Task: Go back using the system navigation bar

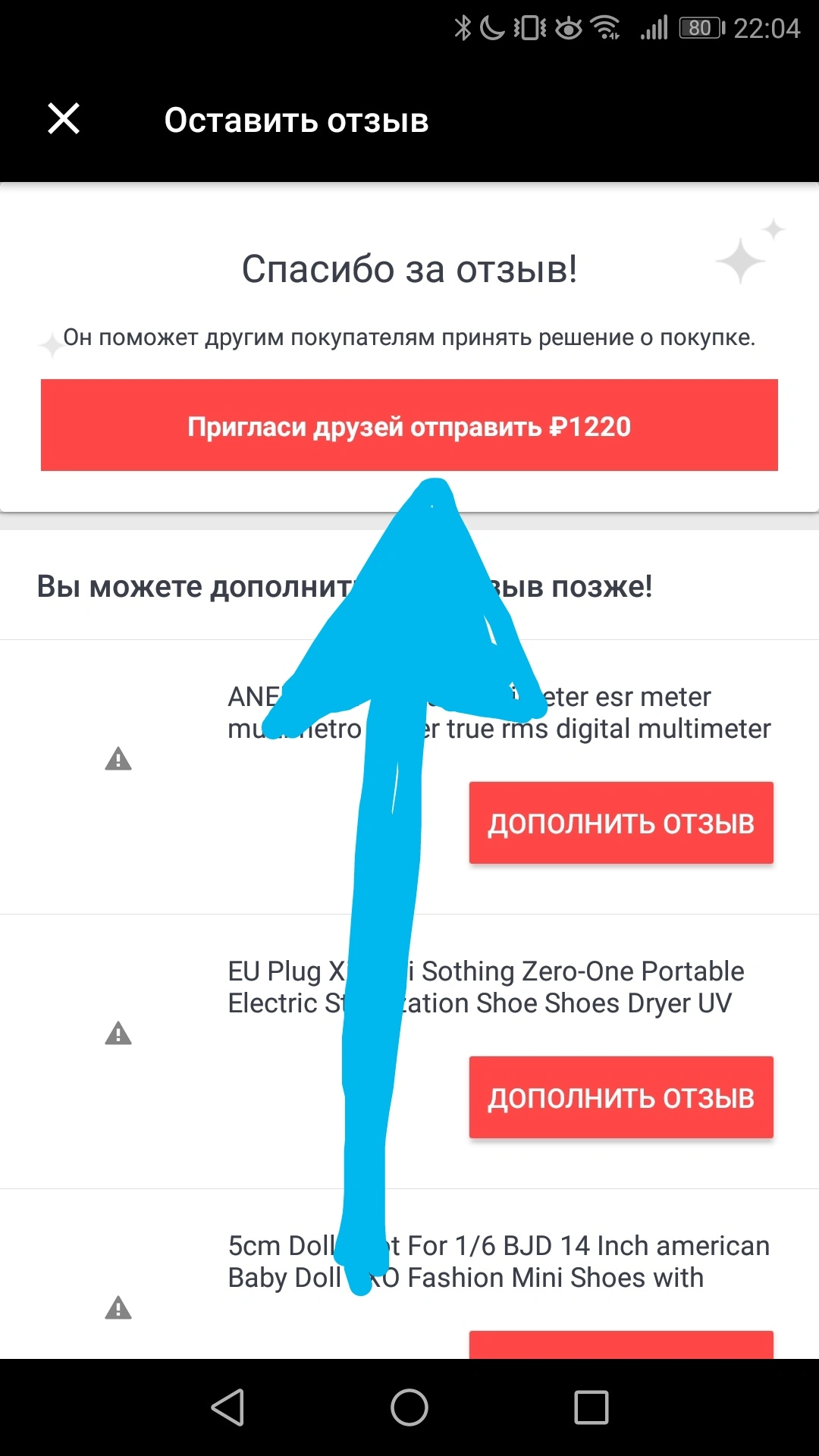Action: 227,1407
